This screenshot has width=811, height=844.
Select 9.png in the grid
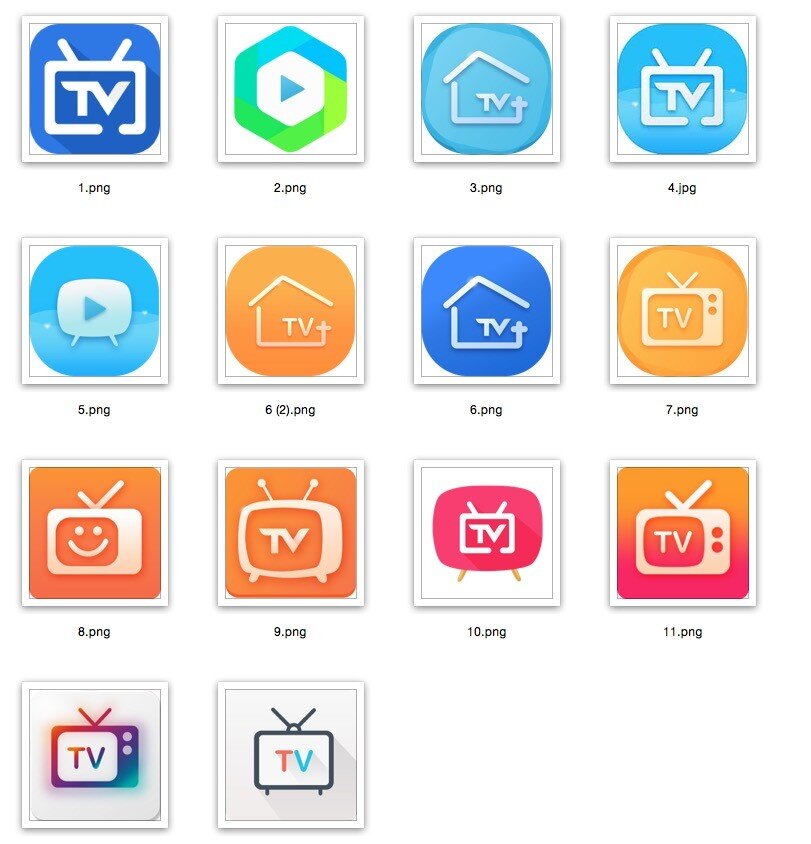point(290,533)
